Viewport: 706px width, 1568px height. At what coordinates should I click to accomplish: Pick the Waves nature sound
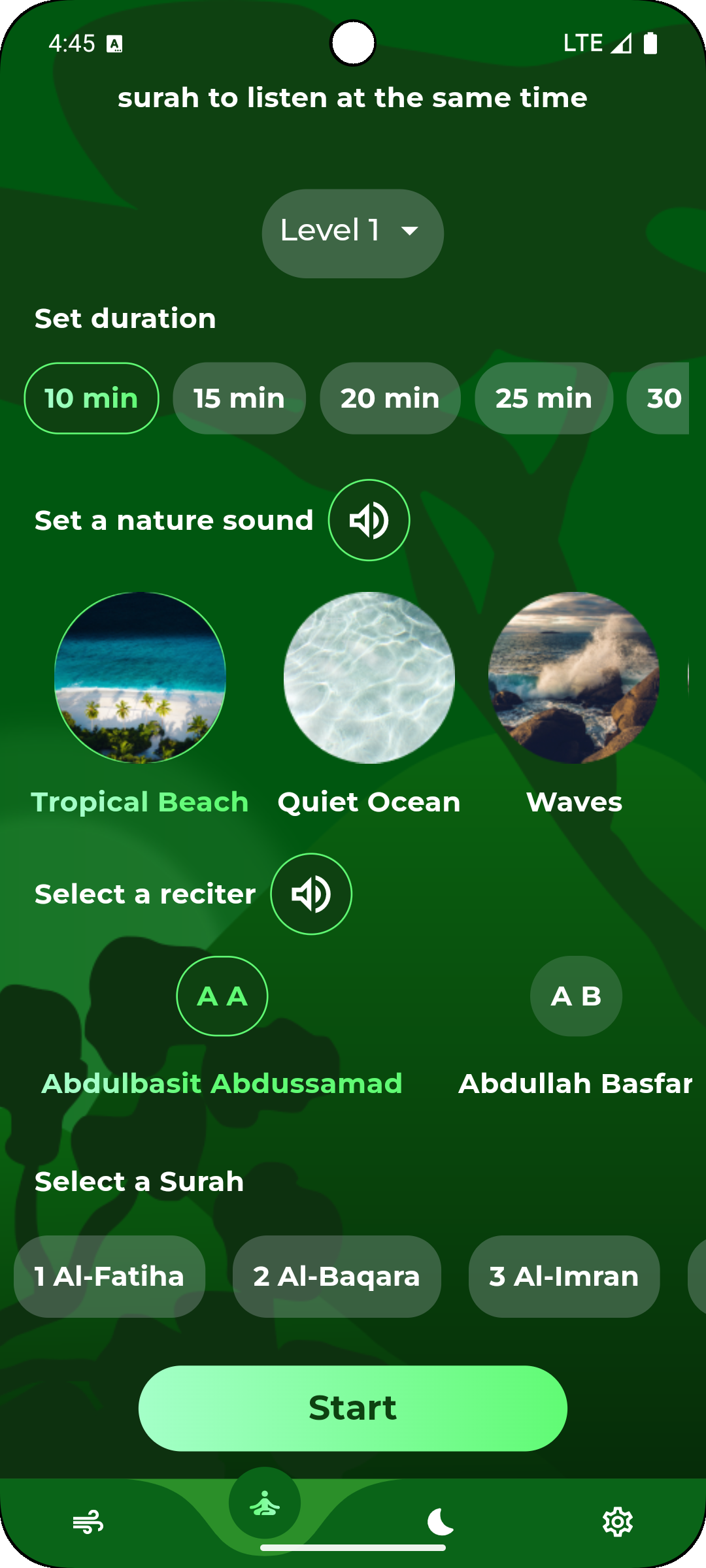(x=573, y=678)
